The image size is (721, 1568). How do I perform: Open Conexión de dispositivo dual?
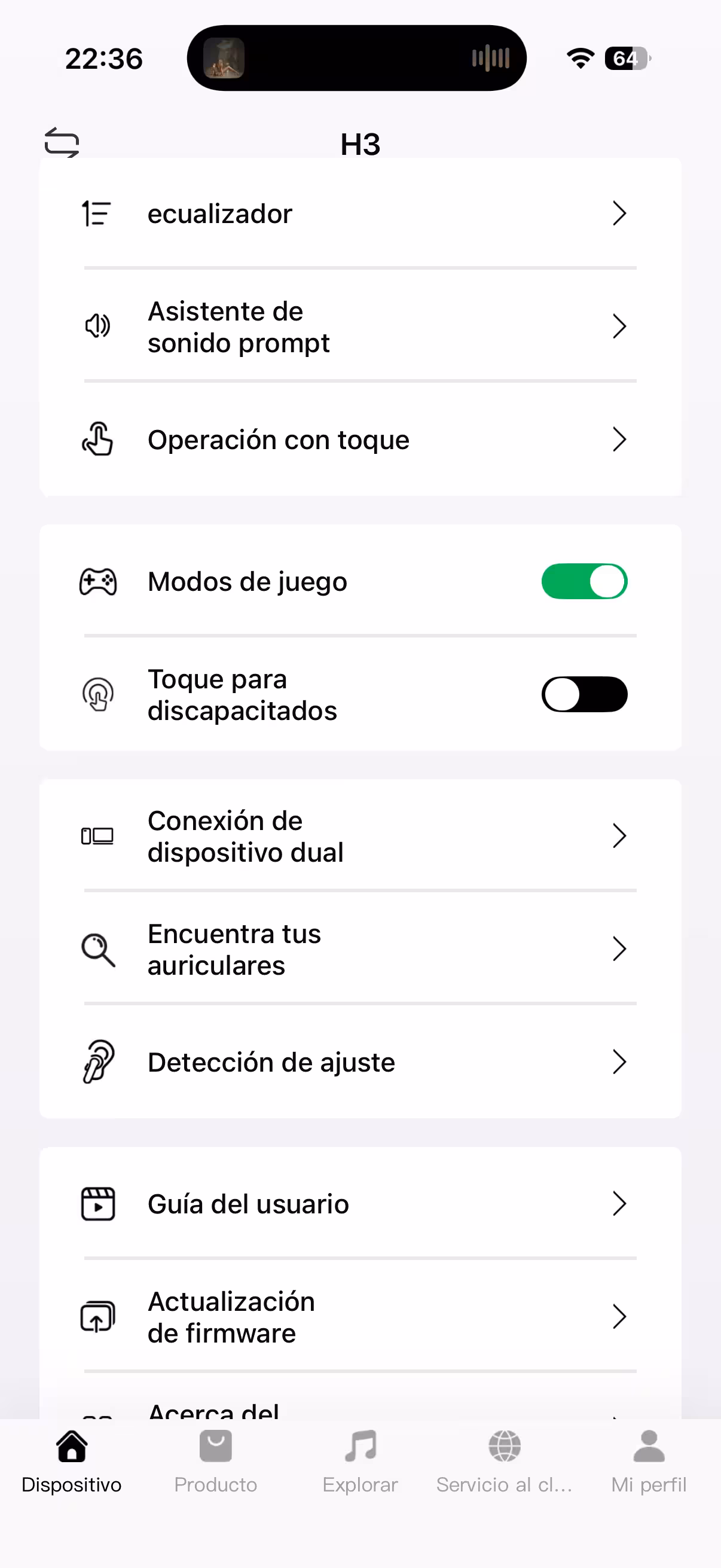coord(359,837)
